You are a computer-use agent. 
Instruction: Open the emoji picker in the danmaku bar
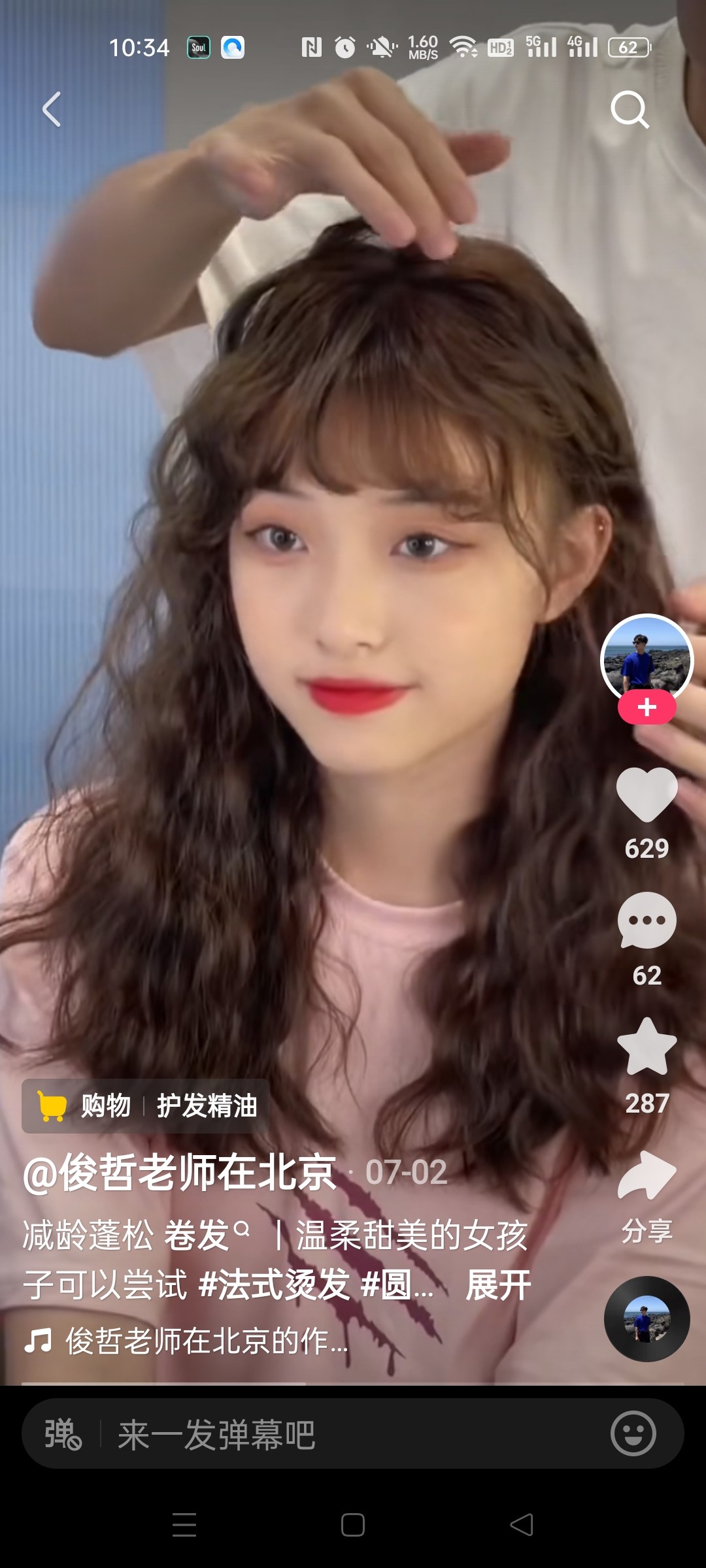pyautogui.click(x=633, y=1434)
